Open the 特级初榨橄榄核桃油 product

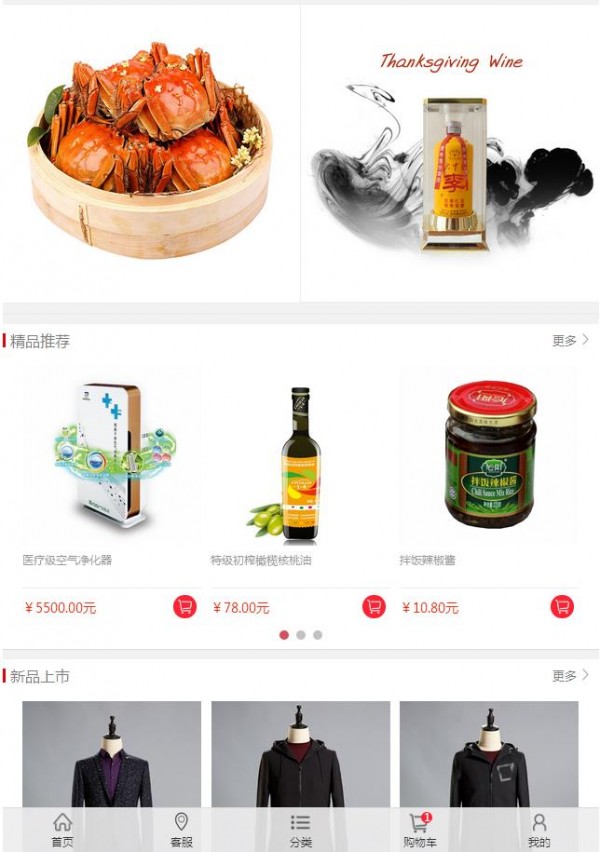(x=300, y=455)
